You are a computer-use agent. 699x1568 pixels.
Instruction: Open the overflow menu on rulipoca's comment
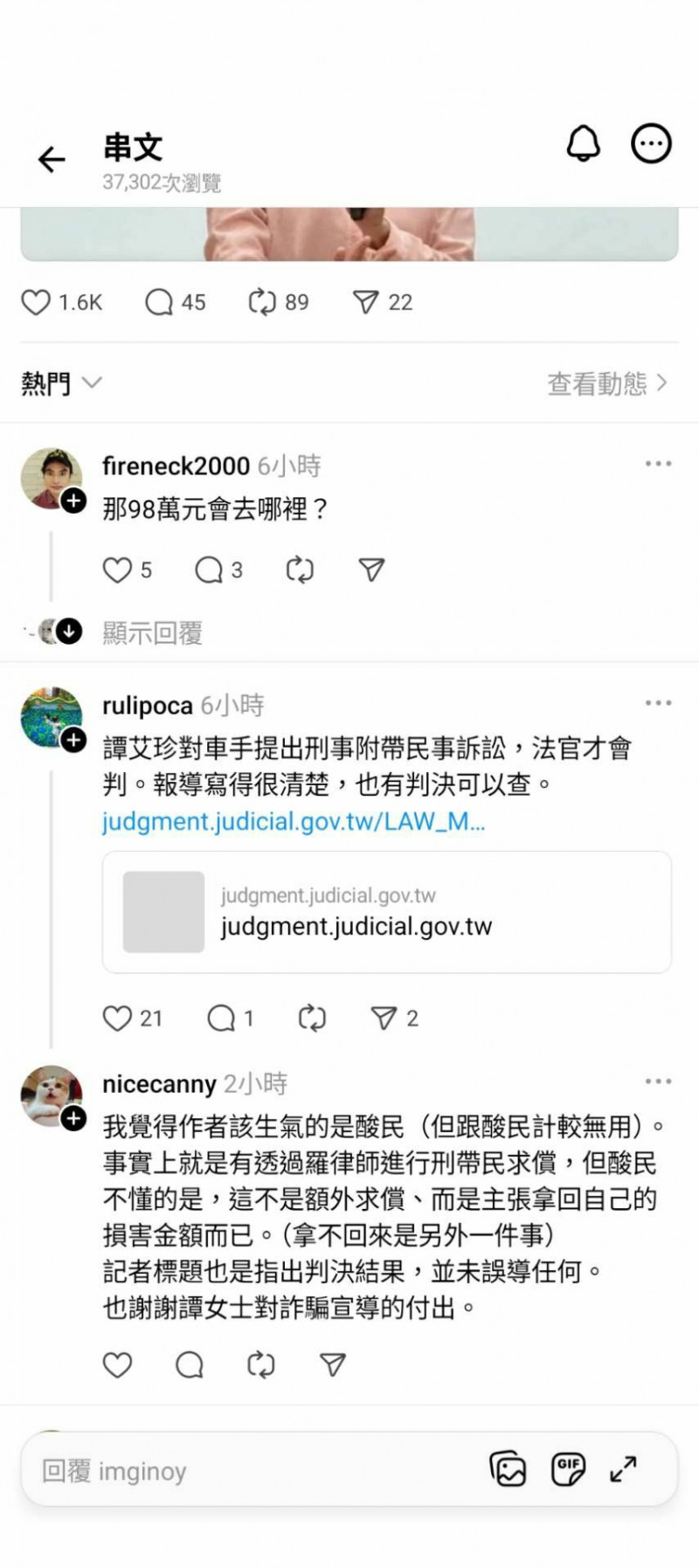coord(658,703)
